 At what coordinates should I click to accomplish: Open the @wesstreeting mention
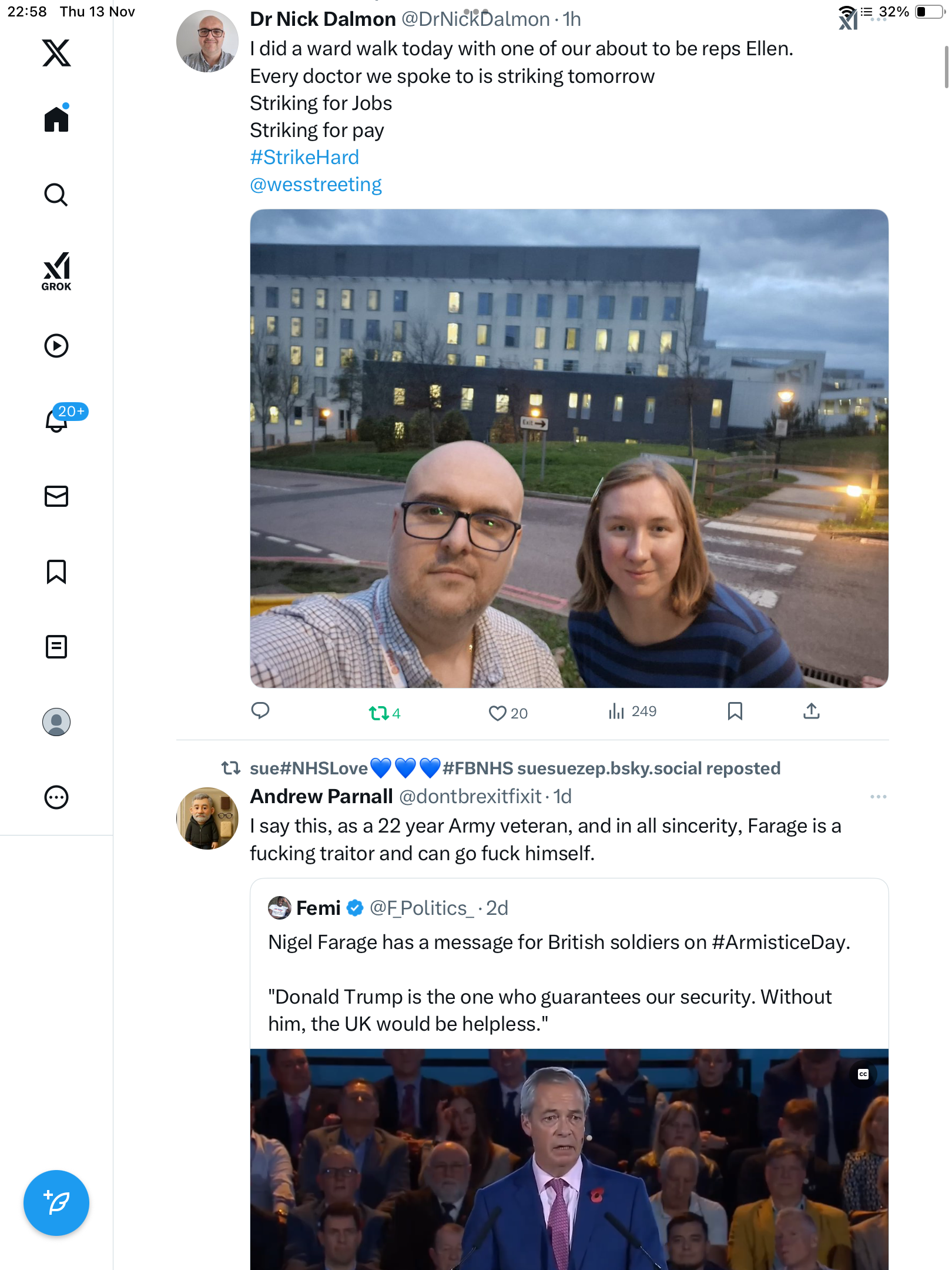pyautogui.click(x=316, y=185)
